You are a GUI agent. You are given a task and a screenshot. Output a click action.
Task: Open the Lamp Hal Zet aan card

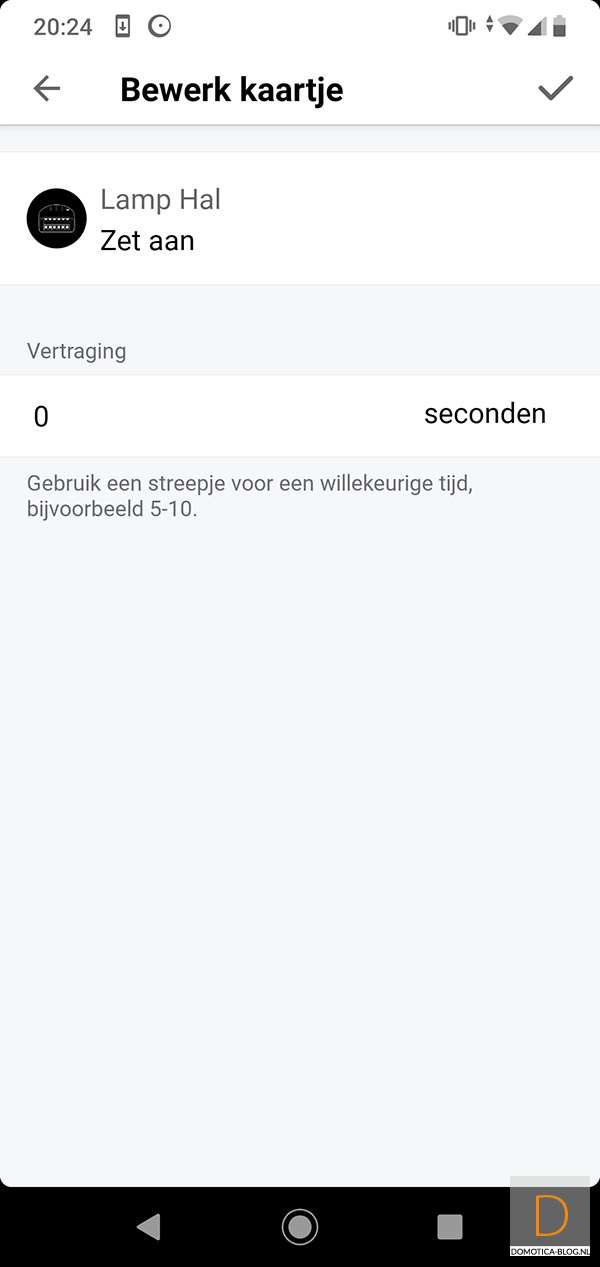(300, 219)
